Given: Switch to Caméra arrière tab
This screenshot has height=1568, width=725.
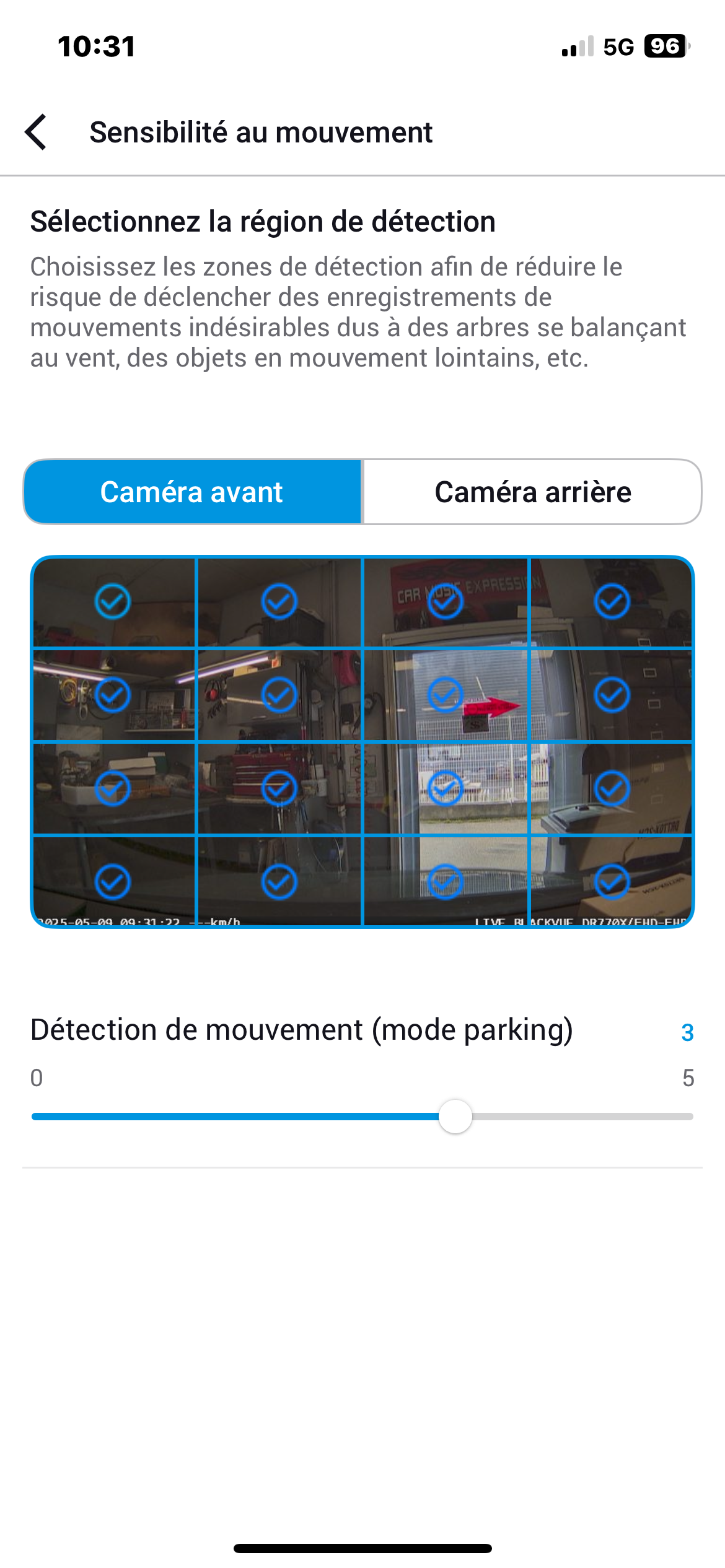Looking at the screenshot, I should (532, 492).
